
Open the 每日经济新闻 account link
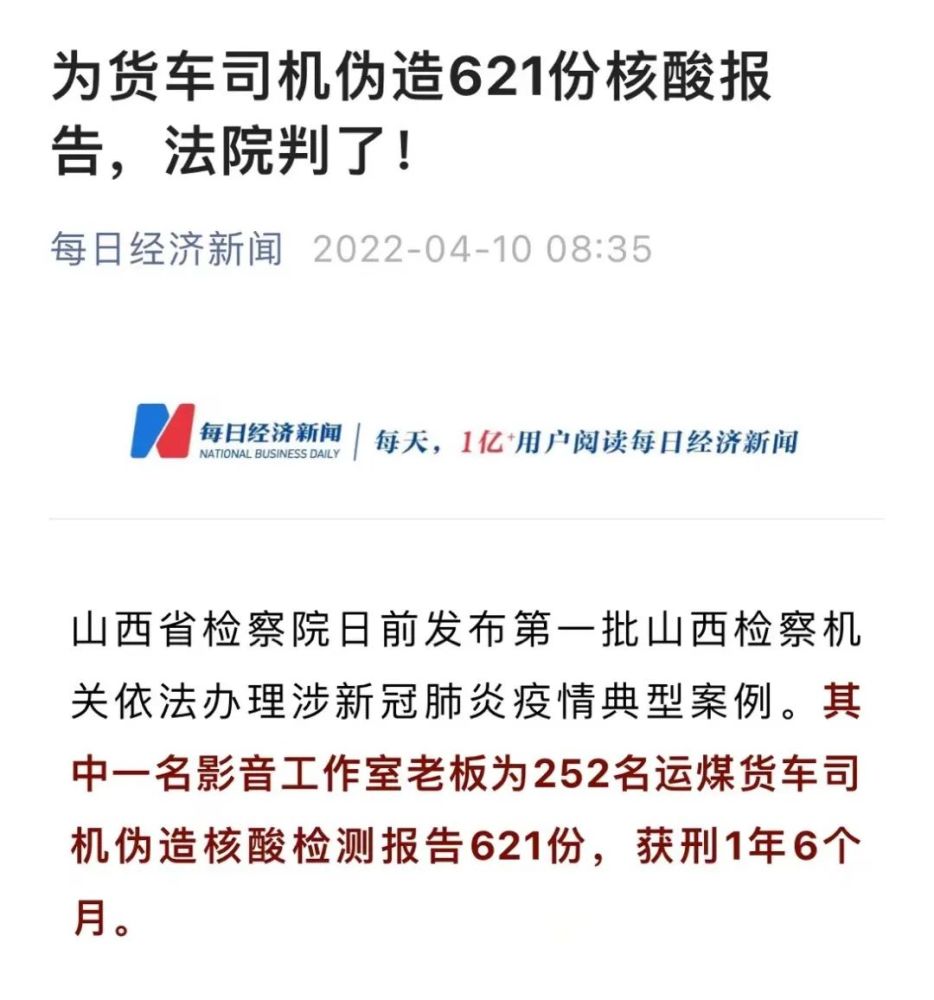point(167,249)
